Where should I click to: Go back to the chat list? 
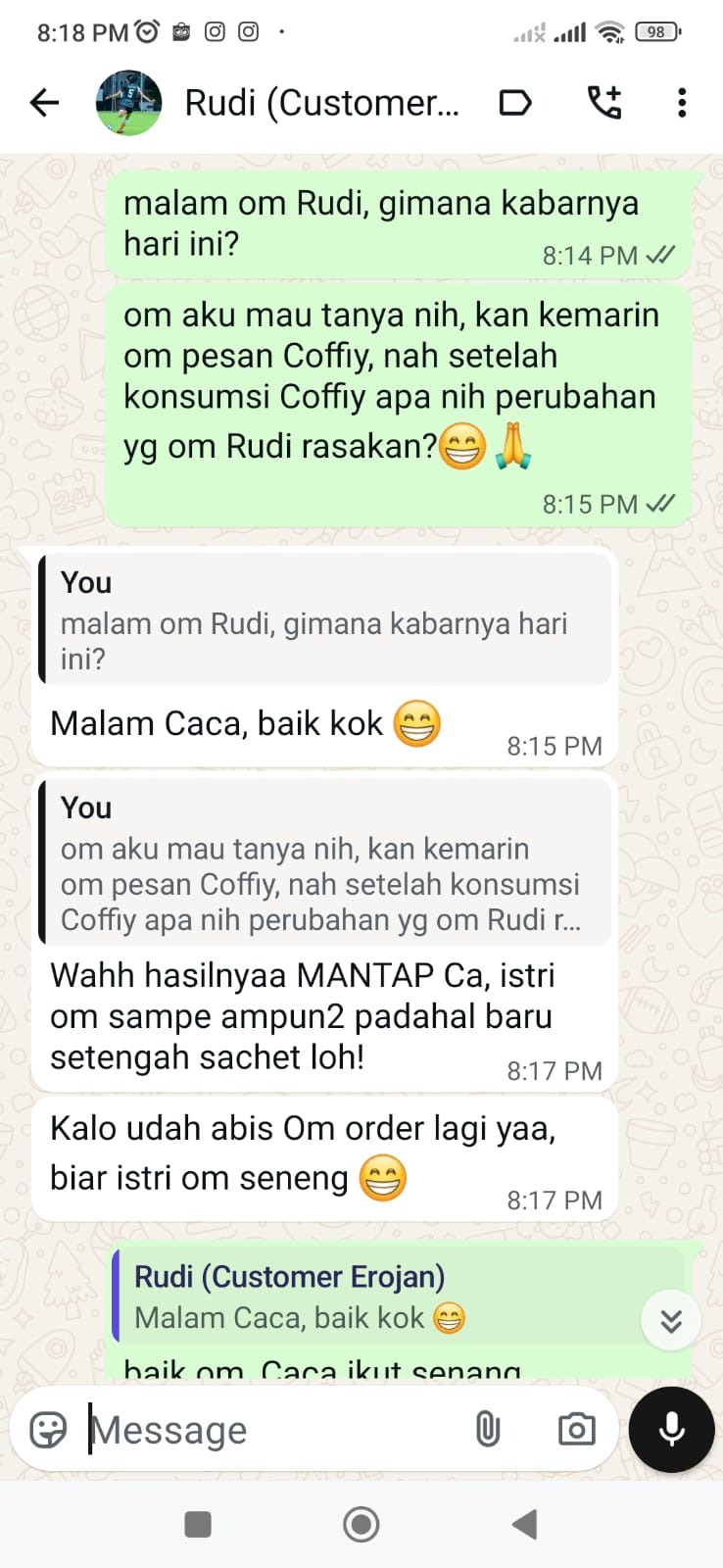pyautogui.click(x=45, y=102)
